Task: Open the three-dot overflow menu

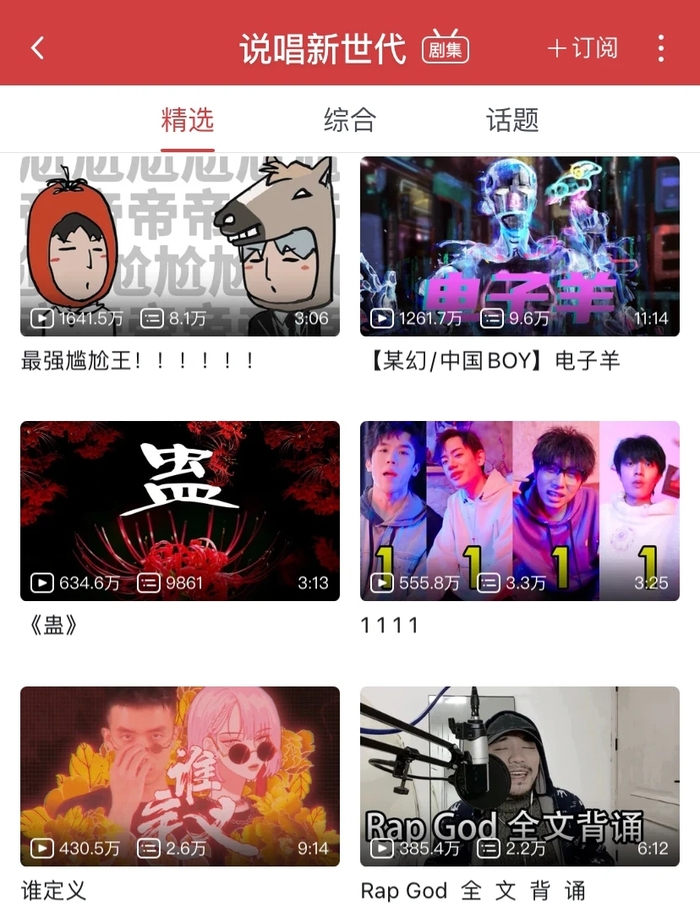Action: [x=661, y=48]
